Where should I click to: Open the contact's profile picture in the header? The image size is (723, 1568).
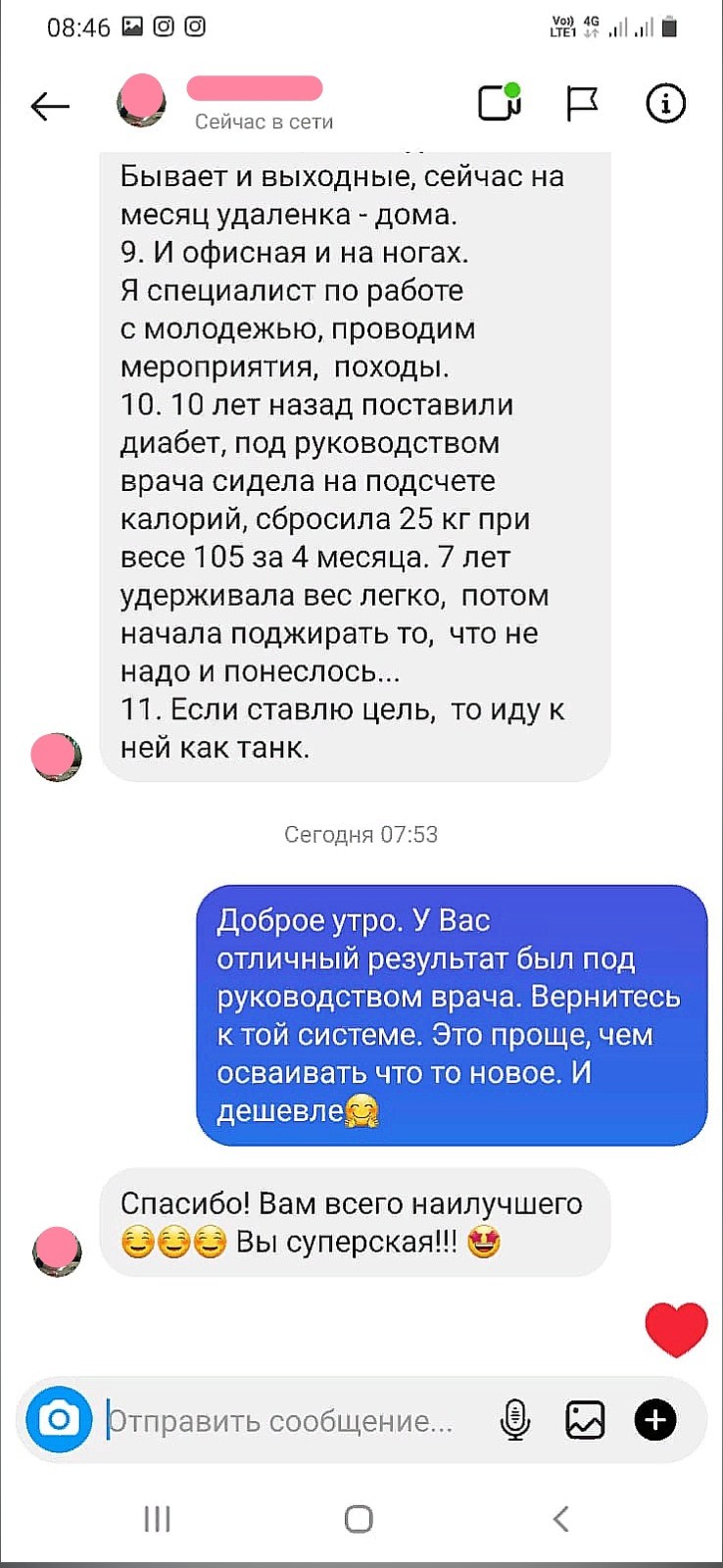pyautogui.click(x=141, y=101)
